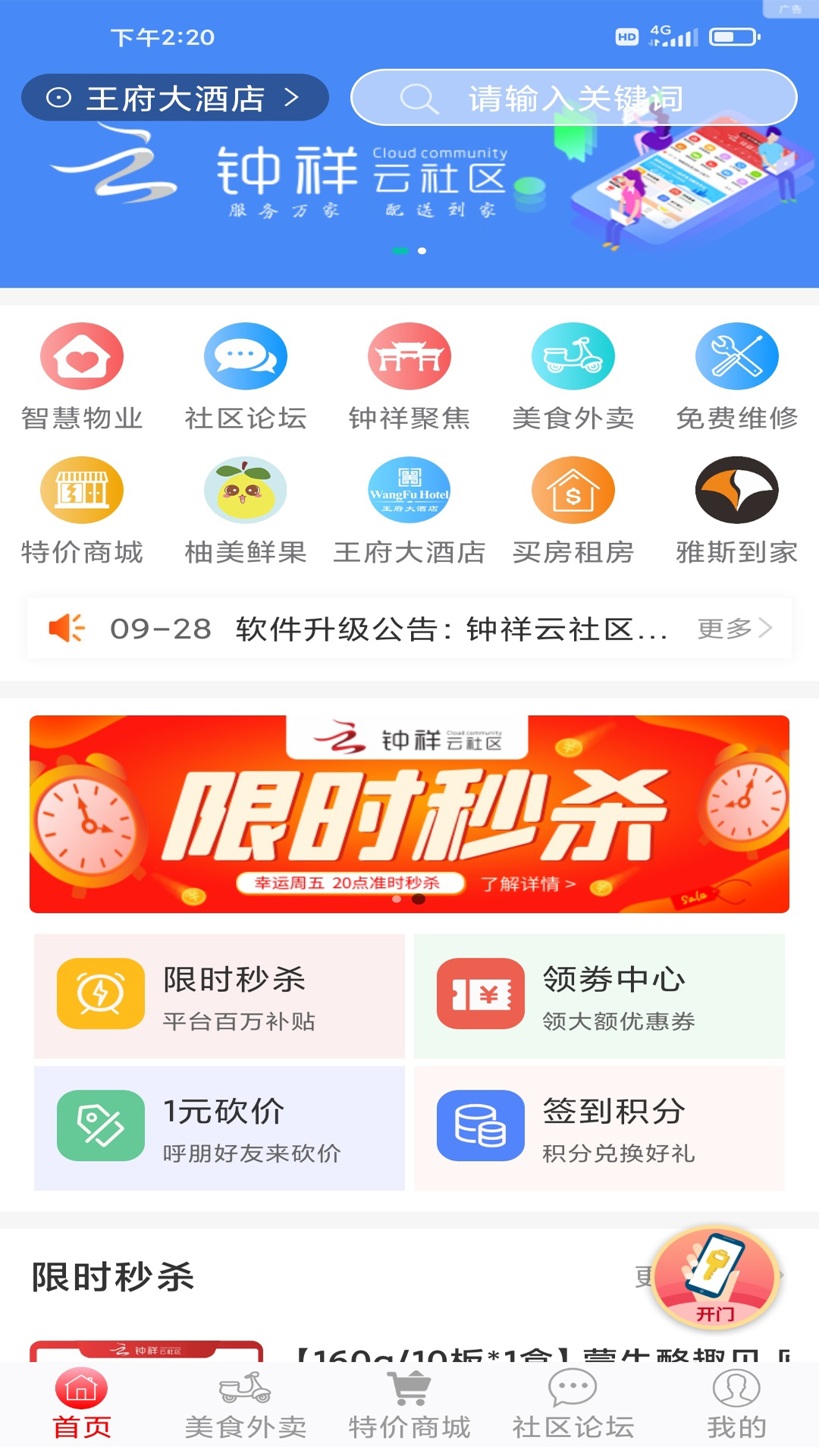Open 买房租房 from the service grid
This screenshot has height=1456, width=819.
[573, 489]
